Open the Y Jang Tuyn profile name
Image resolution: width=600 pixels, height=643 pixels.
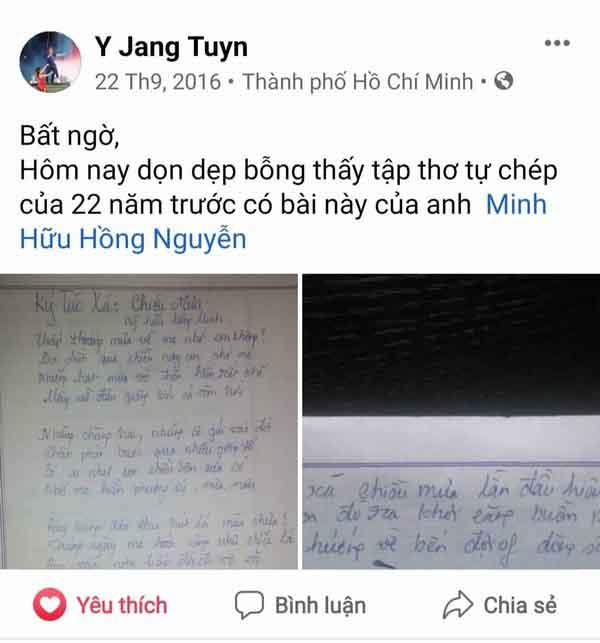[171, 46]
